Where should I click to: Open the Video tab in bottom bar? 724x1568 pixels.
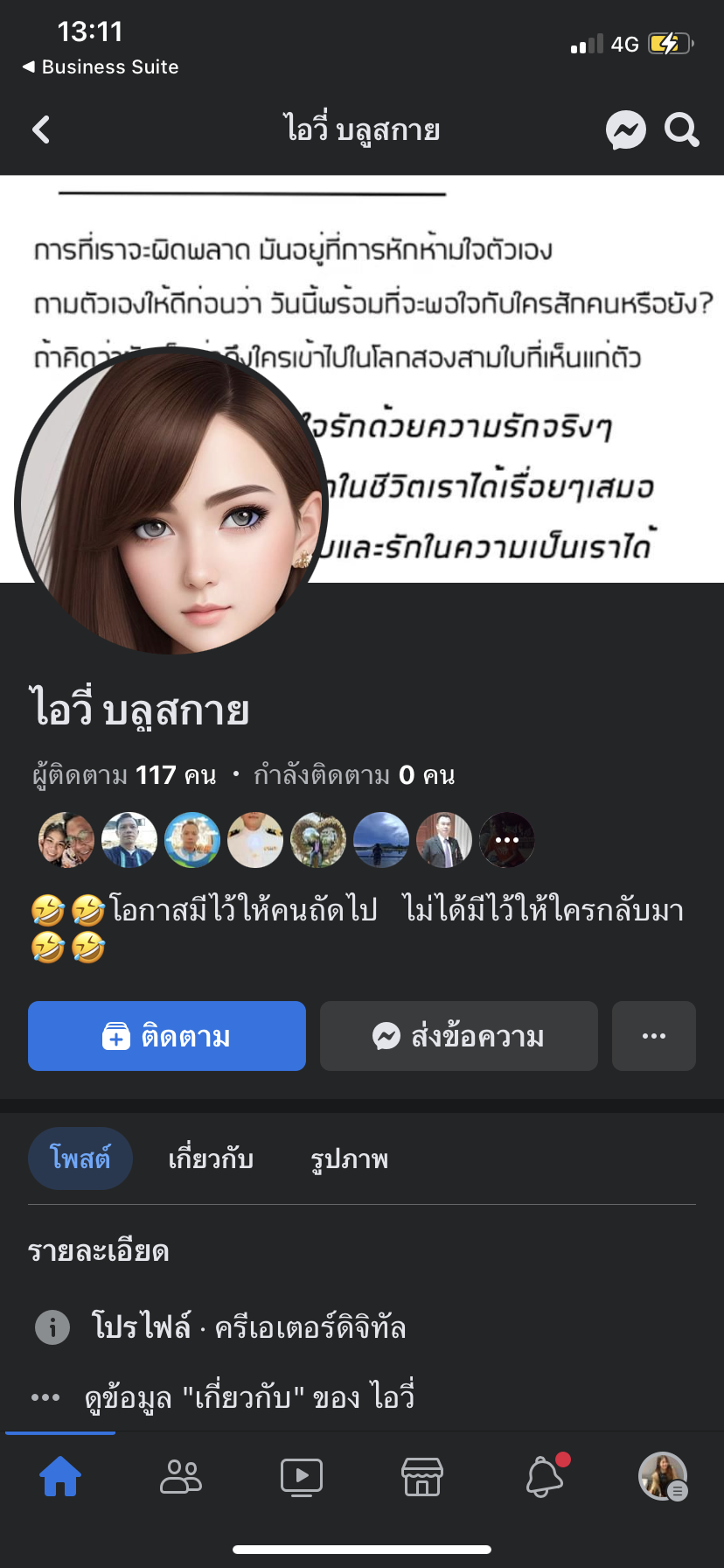pyautogui.click(x=302, y=1477)
